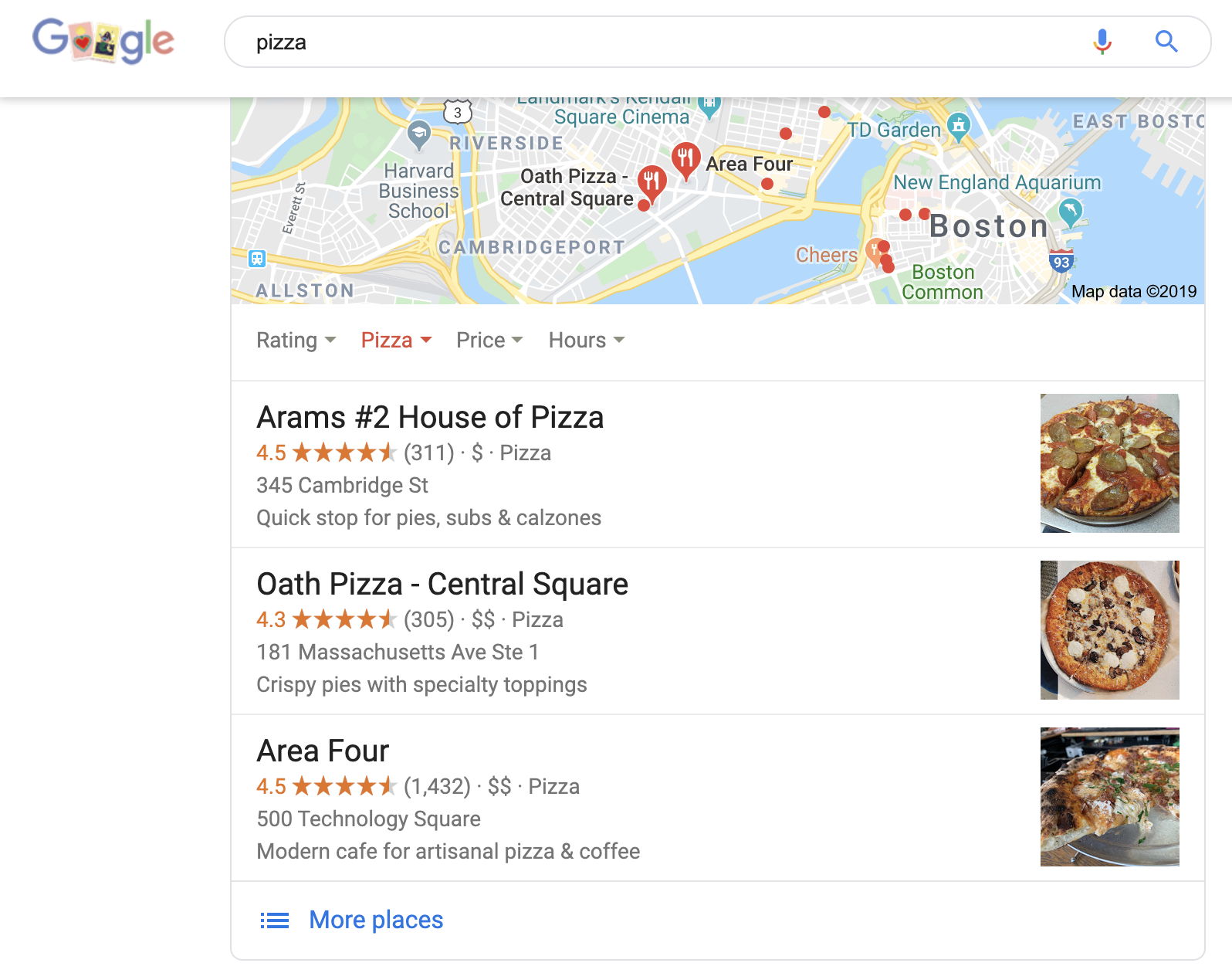The image size is (1232, 973).
Task: Open More places
Action: click(375, 920)
